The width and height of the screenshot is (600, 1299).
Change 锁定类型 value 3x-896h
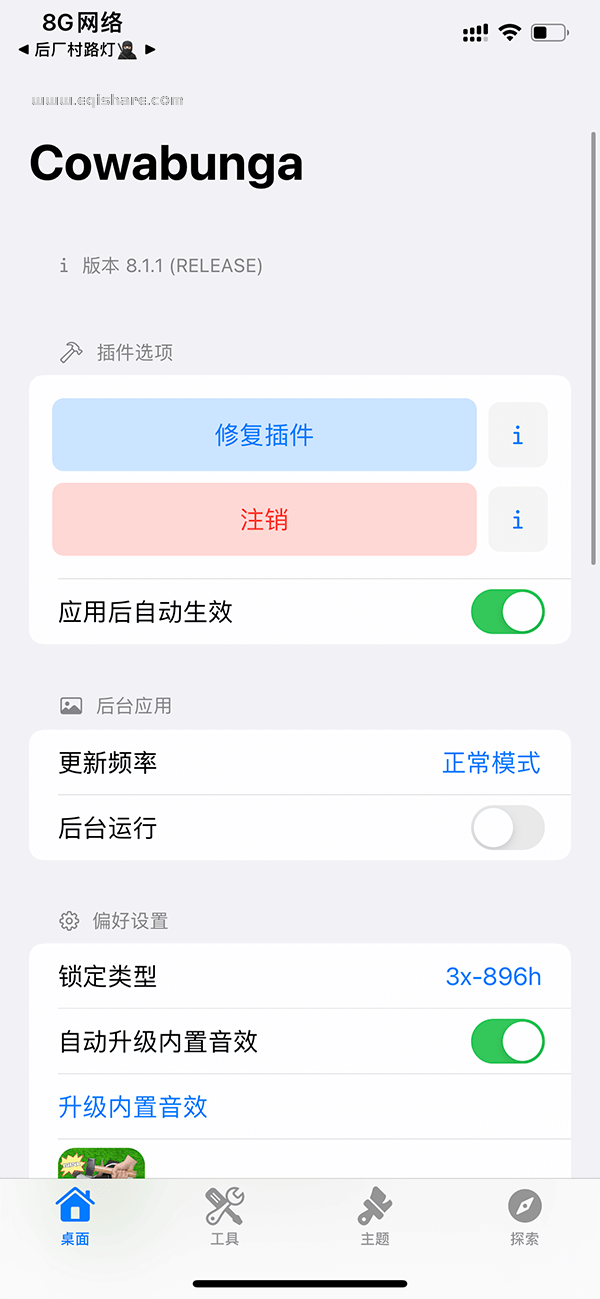492,976
